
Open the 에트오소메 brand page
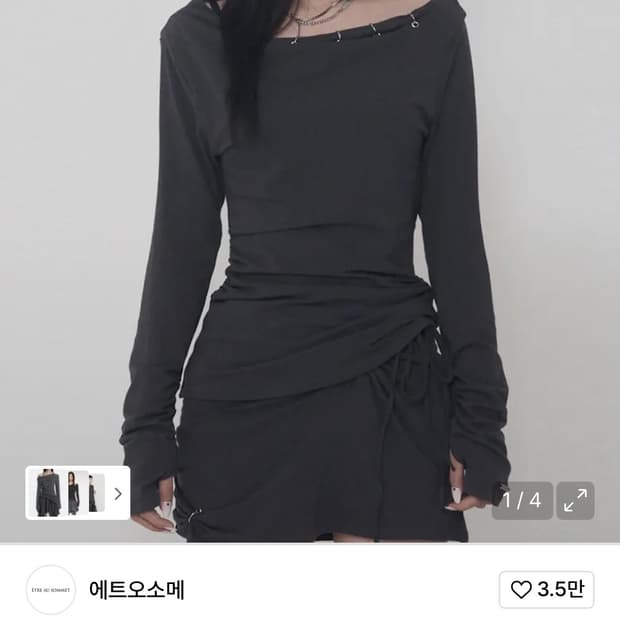[136, 590]
